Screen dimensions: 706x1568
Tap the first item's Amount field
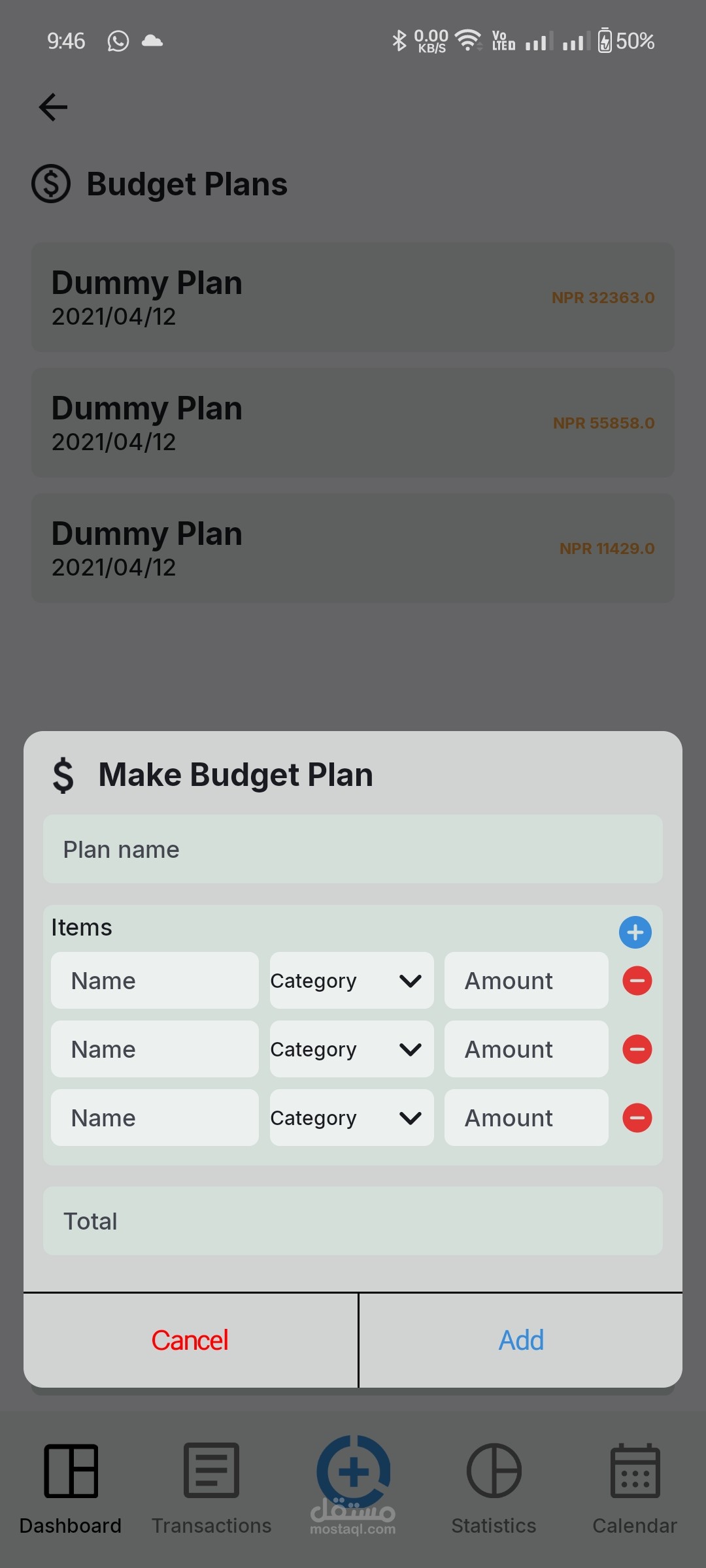(526, 981)
